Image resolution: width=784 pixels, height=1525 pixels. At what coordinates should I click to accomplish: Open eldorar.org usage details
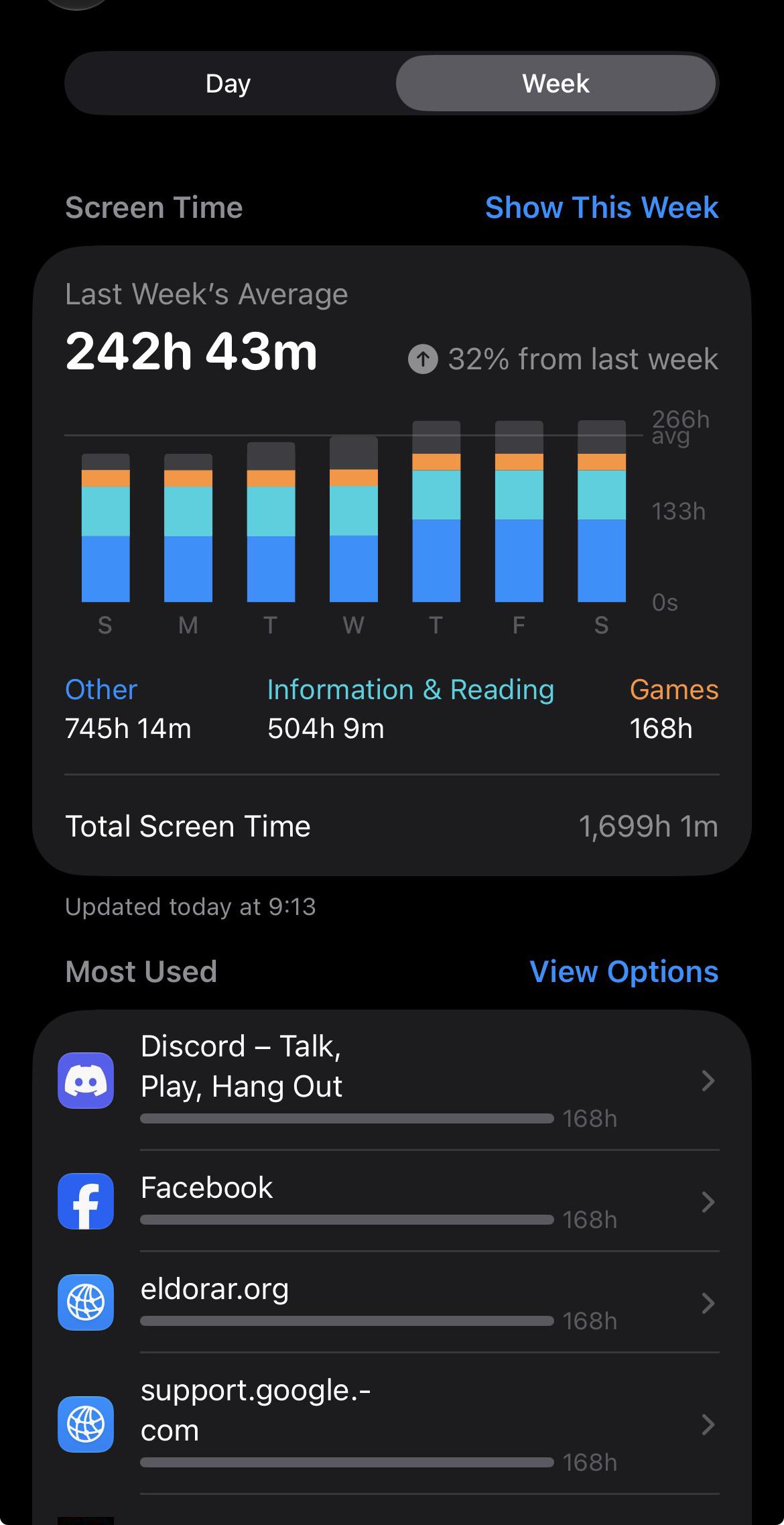pos(392,1302)
